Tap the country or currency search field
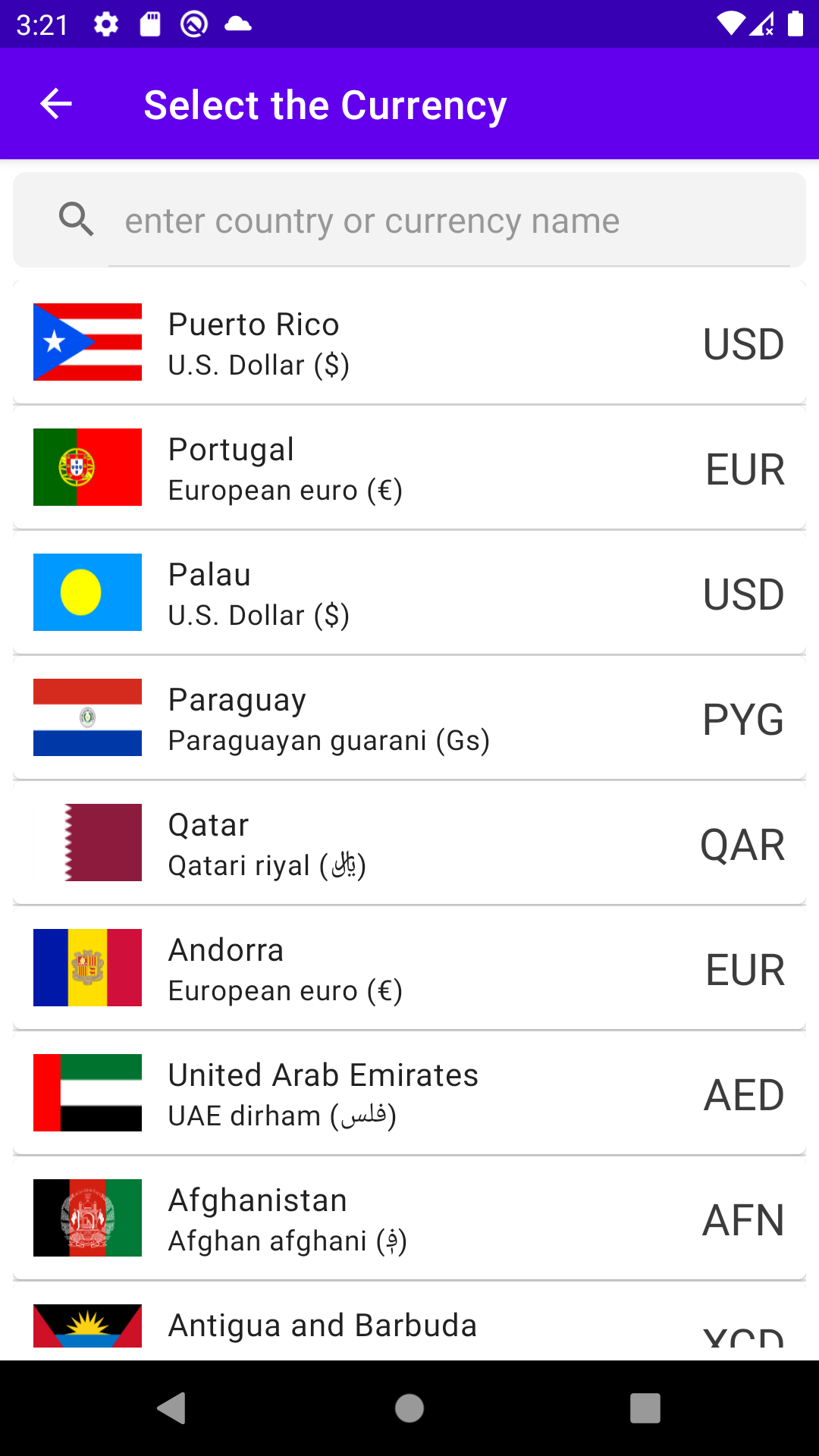Screen dimensions: 819x1456 (447, 221)
